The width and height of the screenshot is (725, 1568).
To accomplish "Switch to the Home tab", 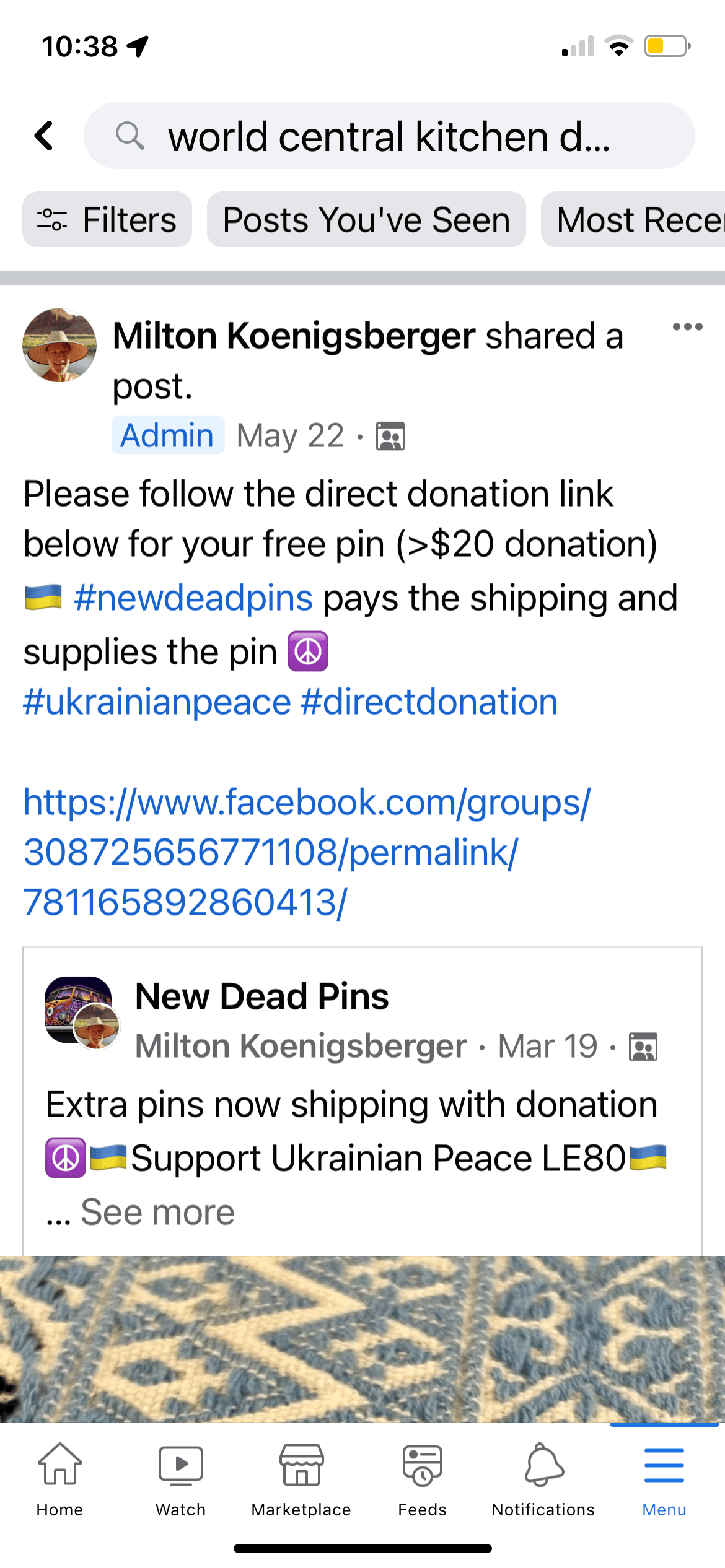I will [59, 1479].
